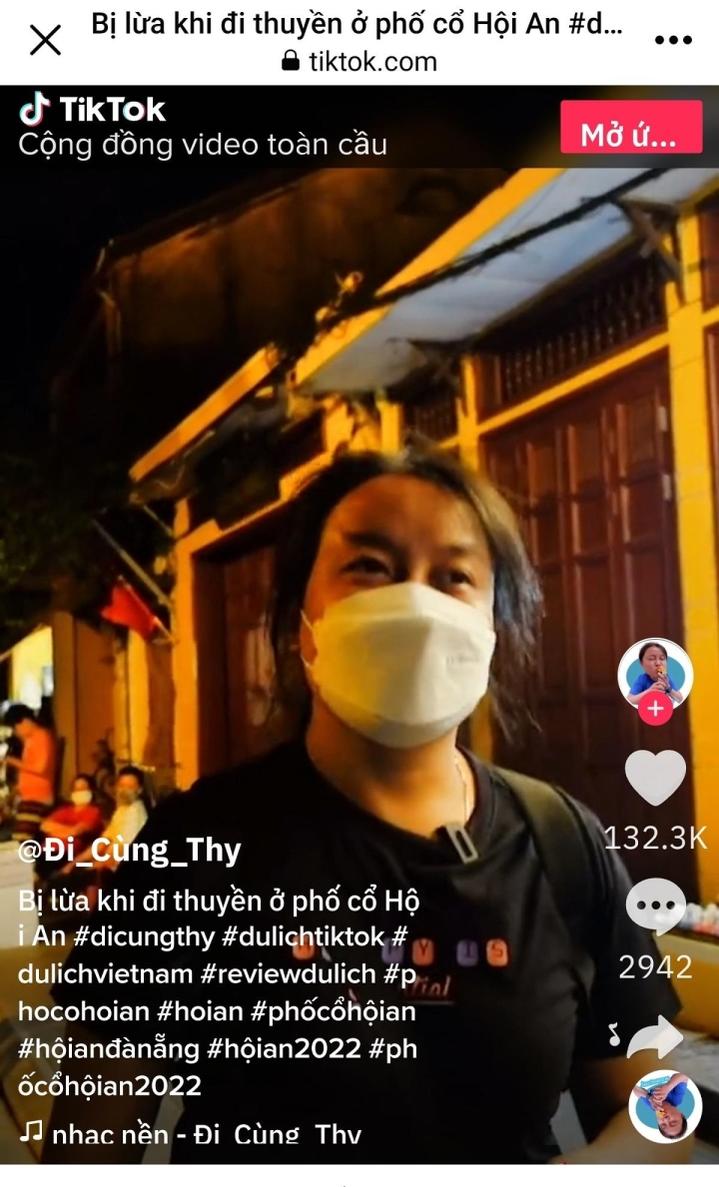Image resolution: width=719 pixels, height=1187 pixels.
Task: Open the three-dot overflow menu
Action: pyautogui.click(x=673, y=40)
